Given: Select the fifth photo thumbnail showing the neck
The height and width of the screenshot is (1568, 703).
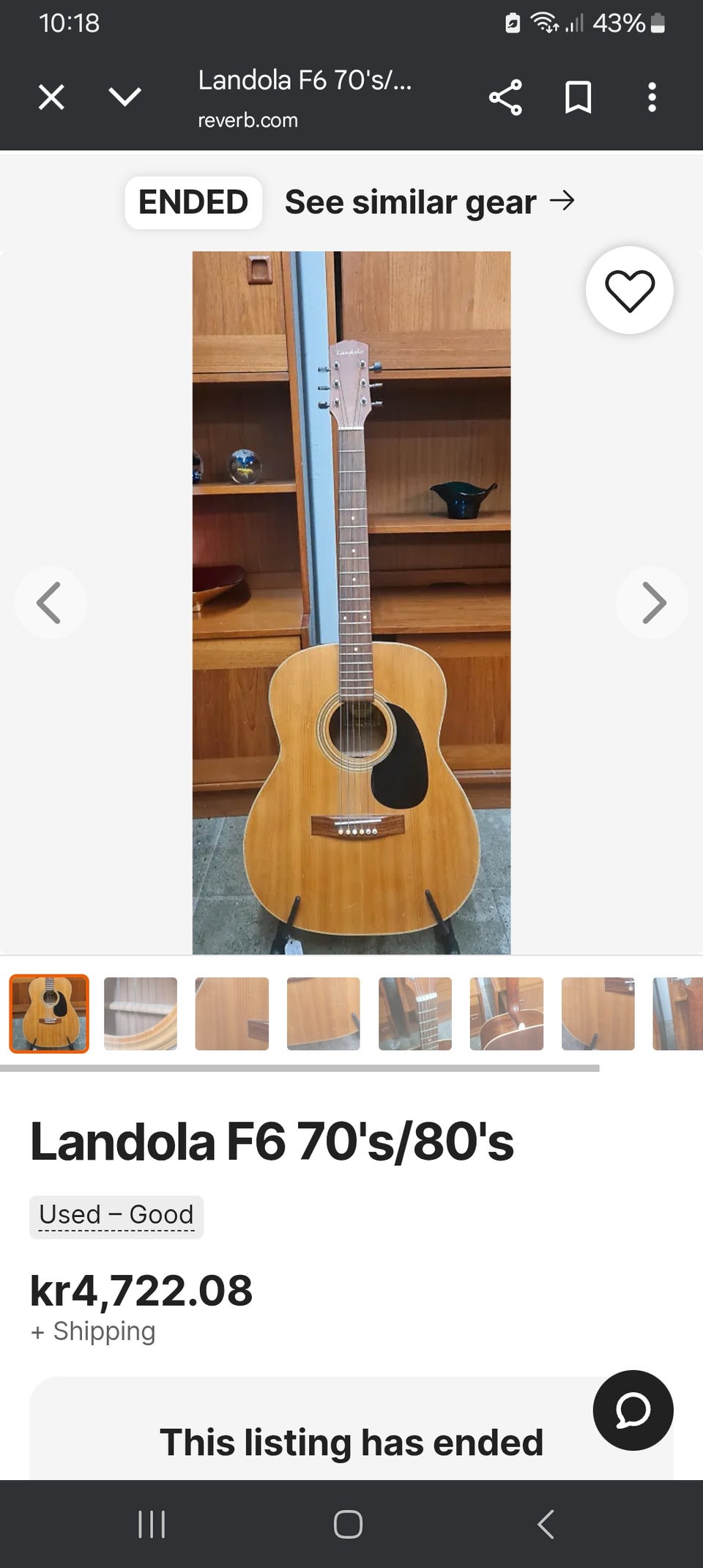Looking at the screenshot, I should pos(415,1013).
